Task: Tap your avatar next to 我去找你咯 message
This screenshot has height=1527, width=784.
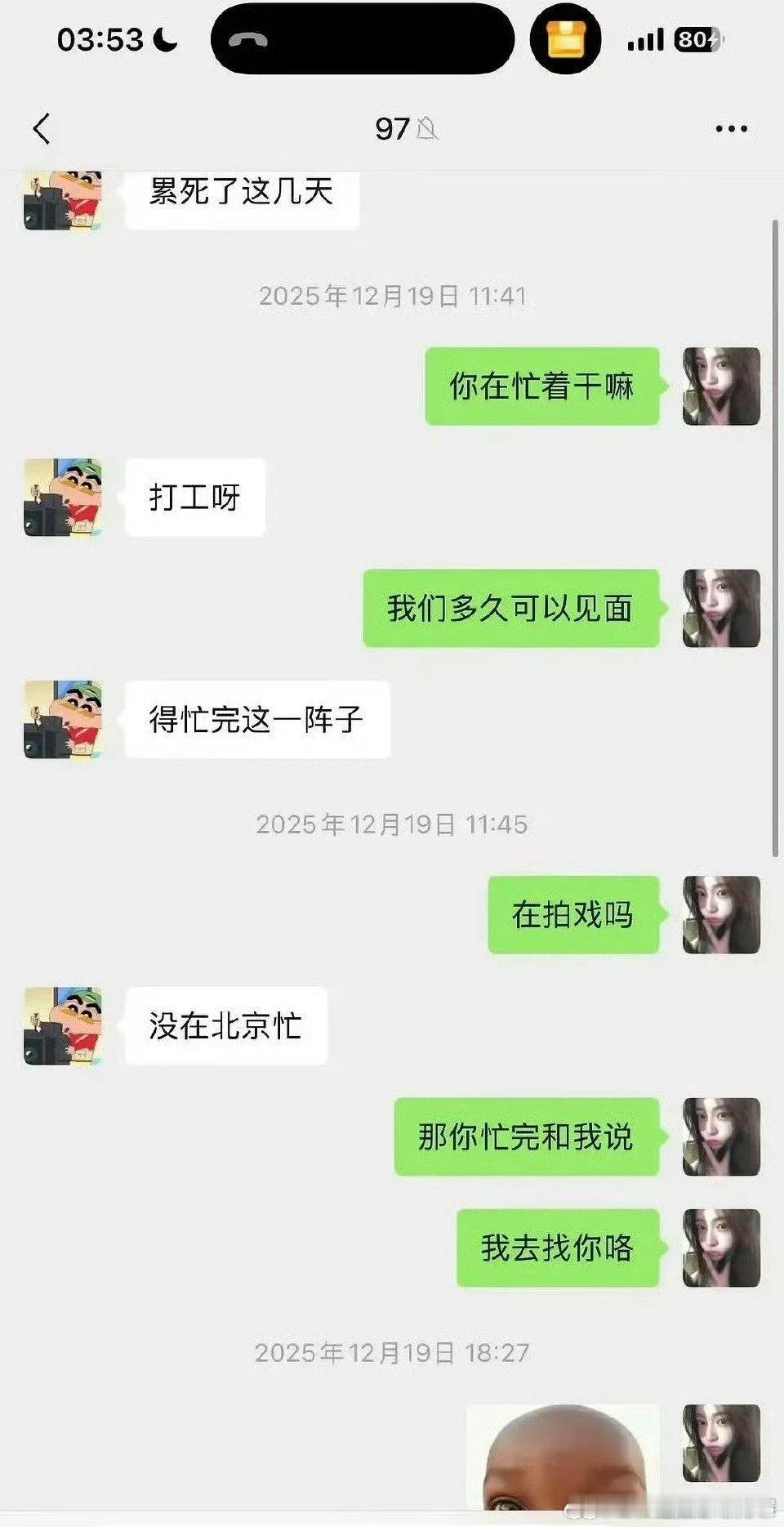Action: pyautogui.click(x=720, y=1248)
